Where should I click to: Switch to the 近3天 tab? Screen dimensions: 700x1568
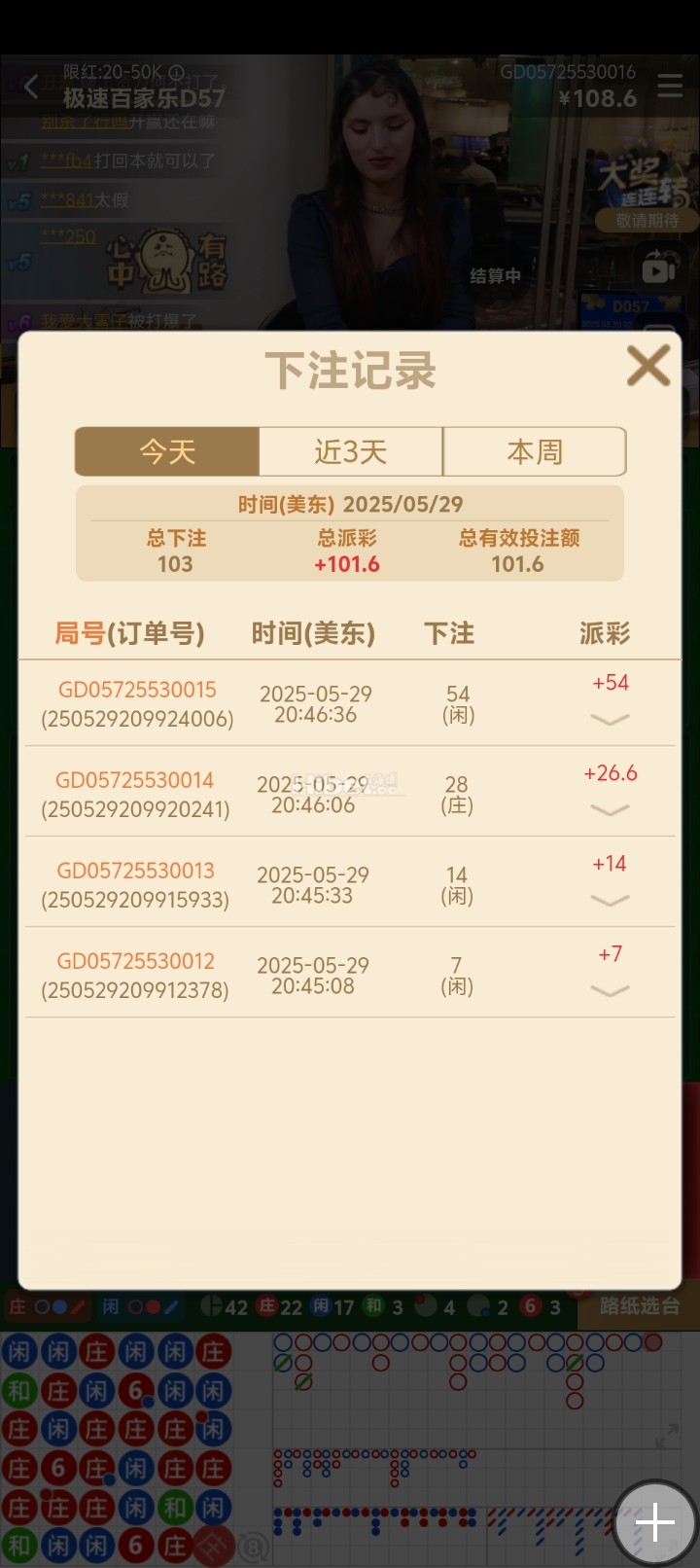pos(350,451)
